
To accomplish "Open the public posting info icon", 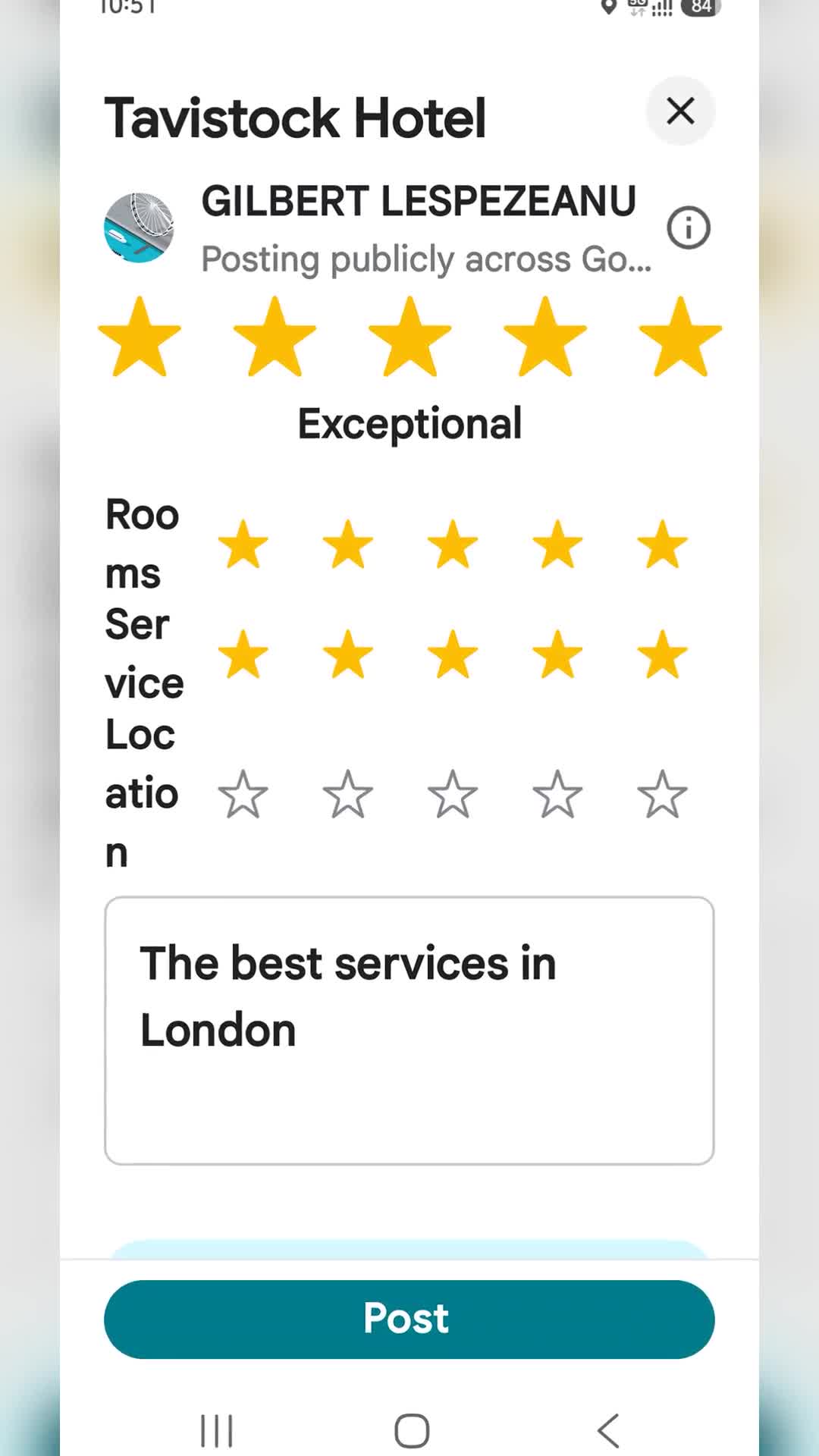I will tap(689, 227).
